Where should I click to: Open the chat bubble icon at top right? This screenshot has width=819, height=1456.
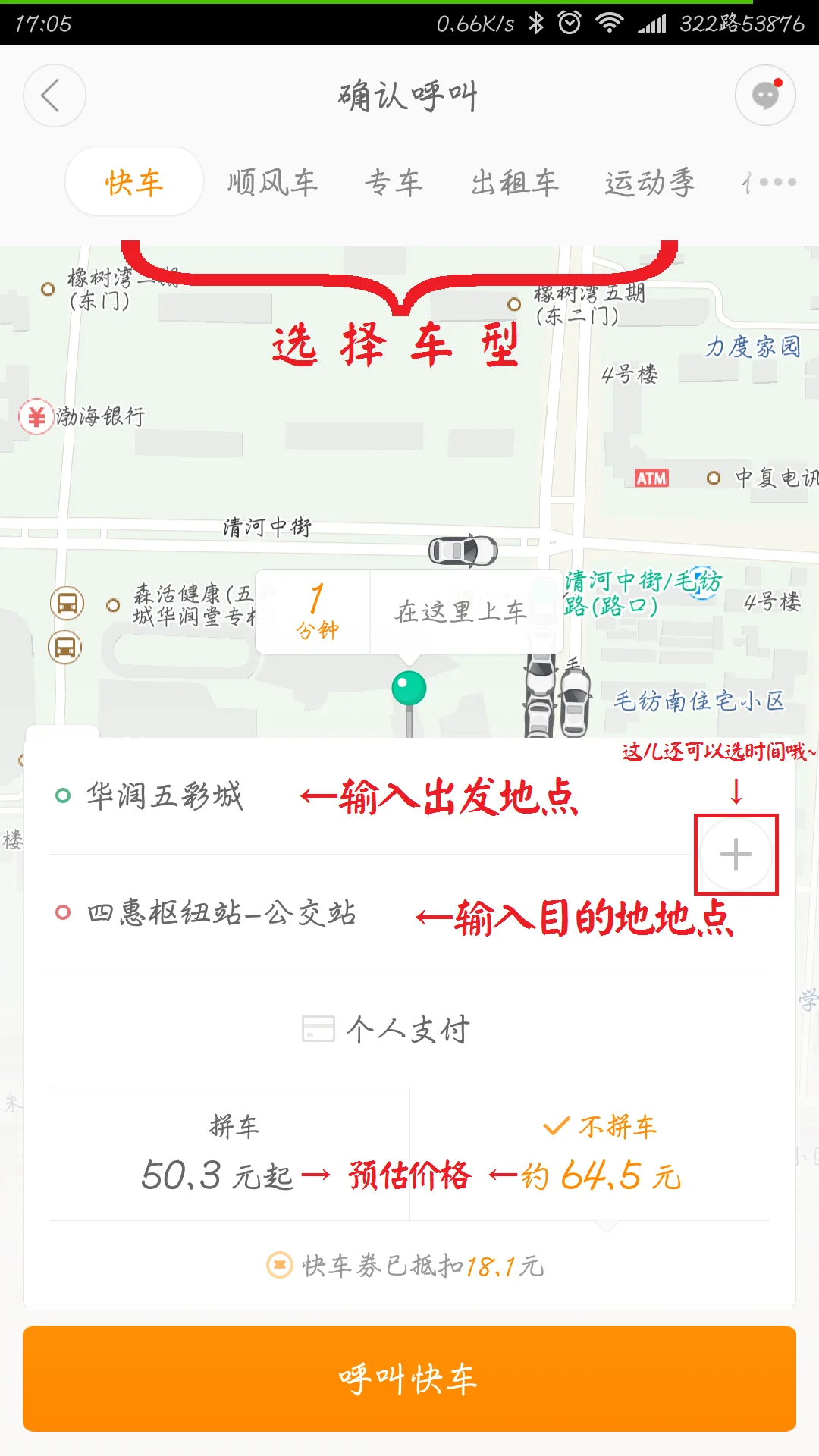[x=764, y=96]
